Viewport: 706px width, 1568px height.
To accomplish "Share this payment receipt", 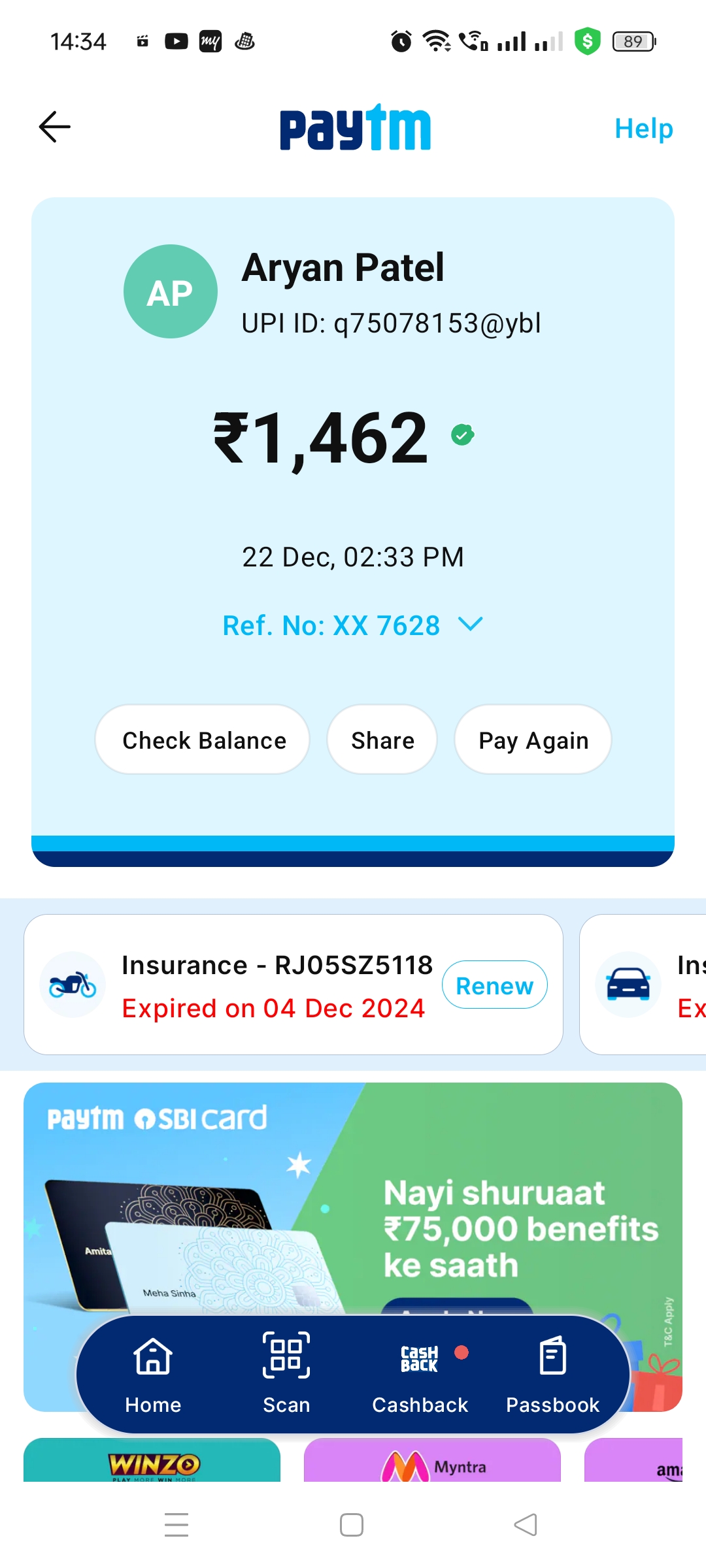I will pyautogui.click(x=382, y=740).
